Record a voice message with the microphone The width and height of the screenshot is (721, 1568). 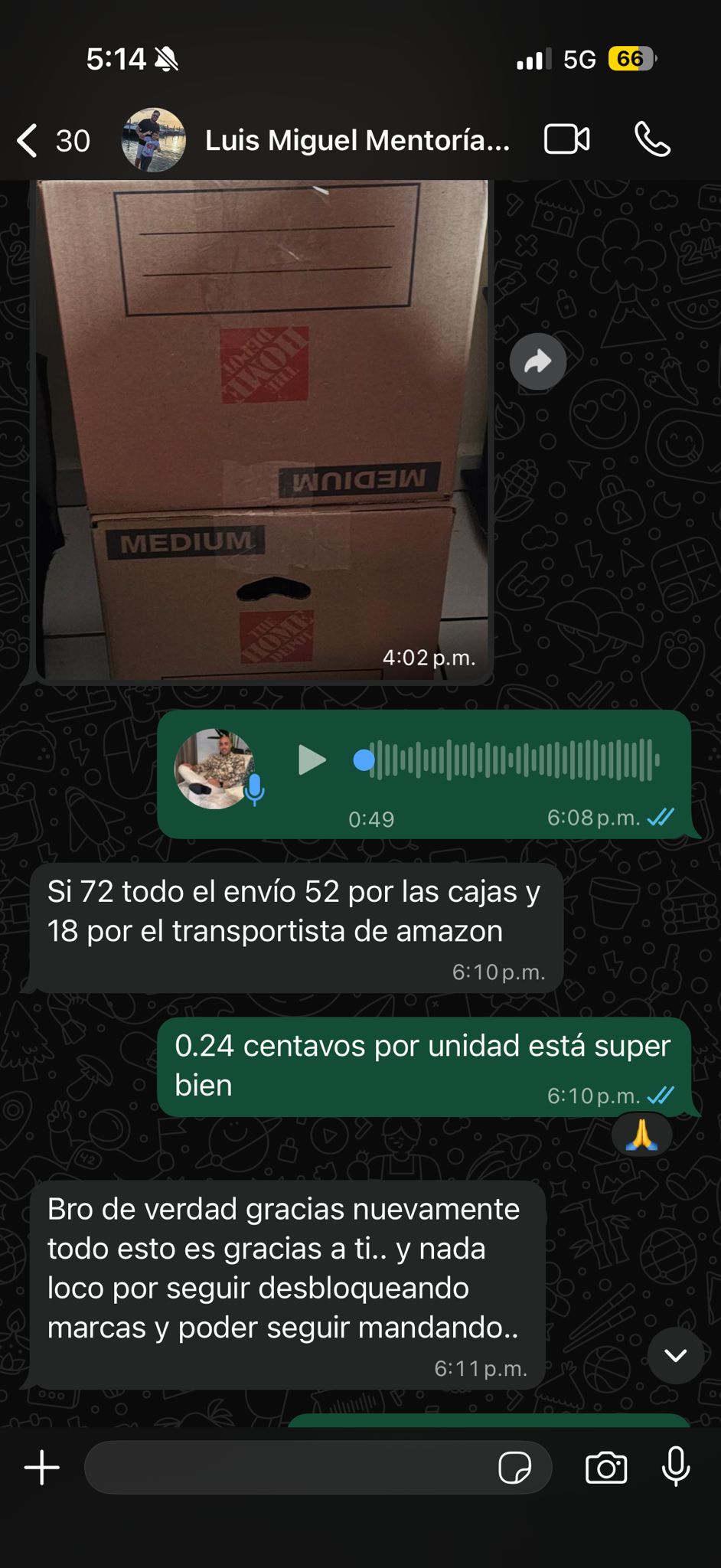click(x=676, y=1468)
